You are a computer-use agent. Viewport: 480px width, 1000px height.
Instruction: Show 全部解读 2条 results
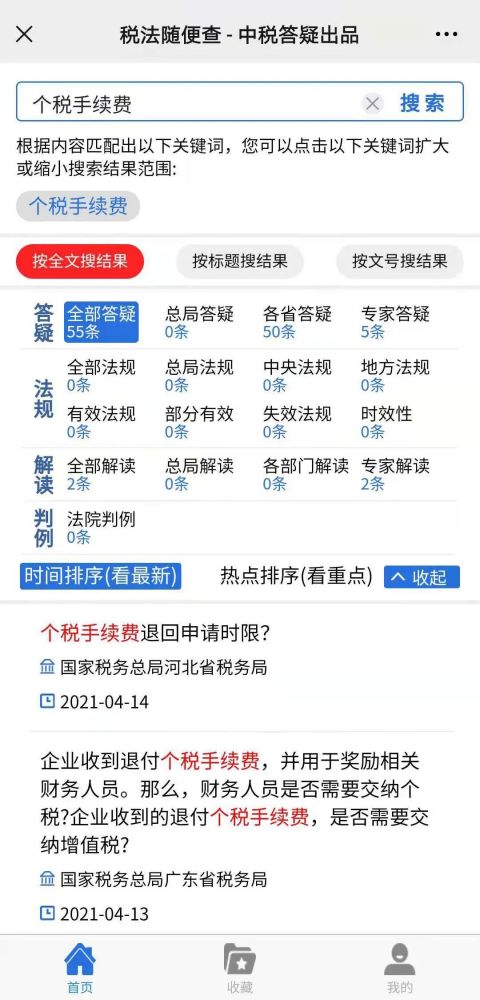tap(101, 474)
